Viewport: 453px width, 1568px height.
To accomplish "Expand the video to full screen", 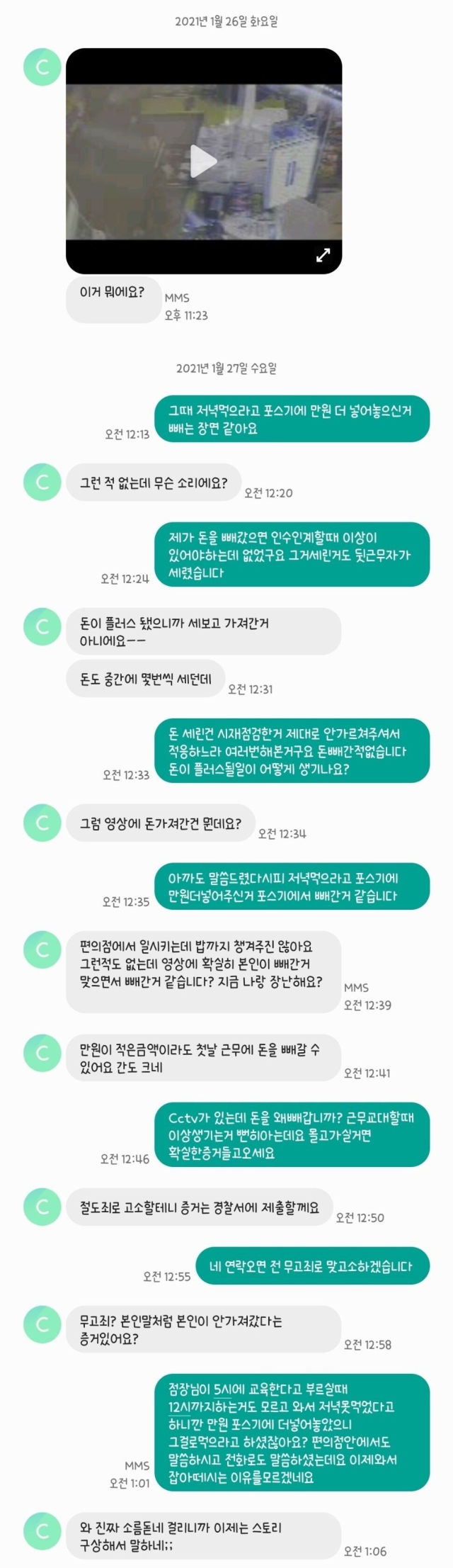I will point(323,255).
